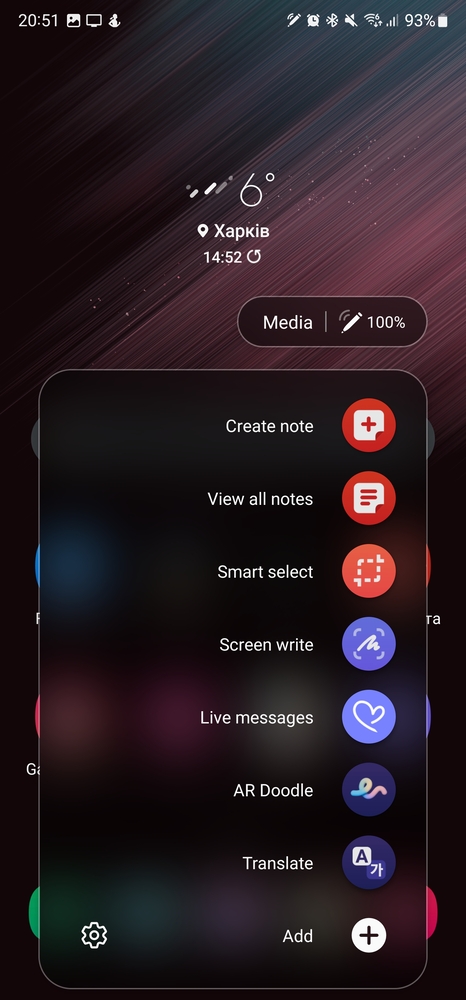
Task: Tap the Media air actions label
Action: point(288,323)
